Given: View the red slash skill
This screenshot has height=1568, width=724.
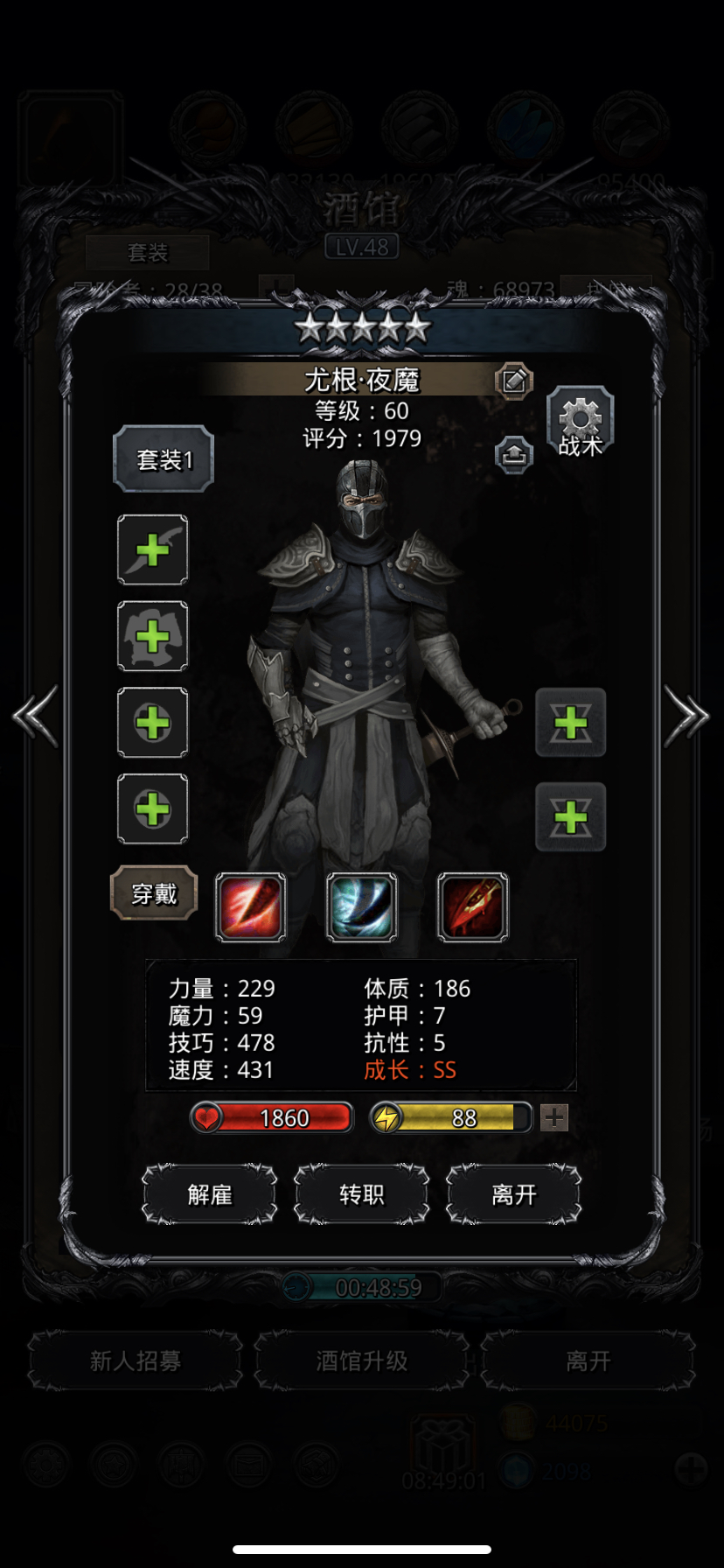Looking at the screenshot, I should point(250,907).
